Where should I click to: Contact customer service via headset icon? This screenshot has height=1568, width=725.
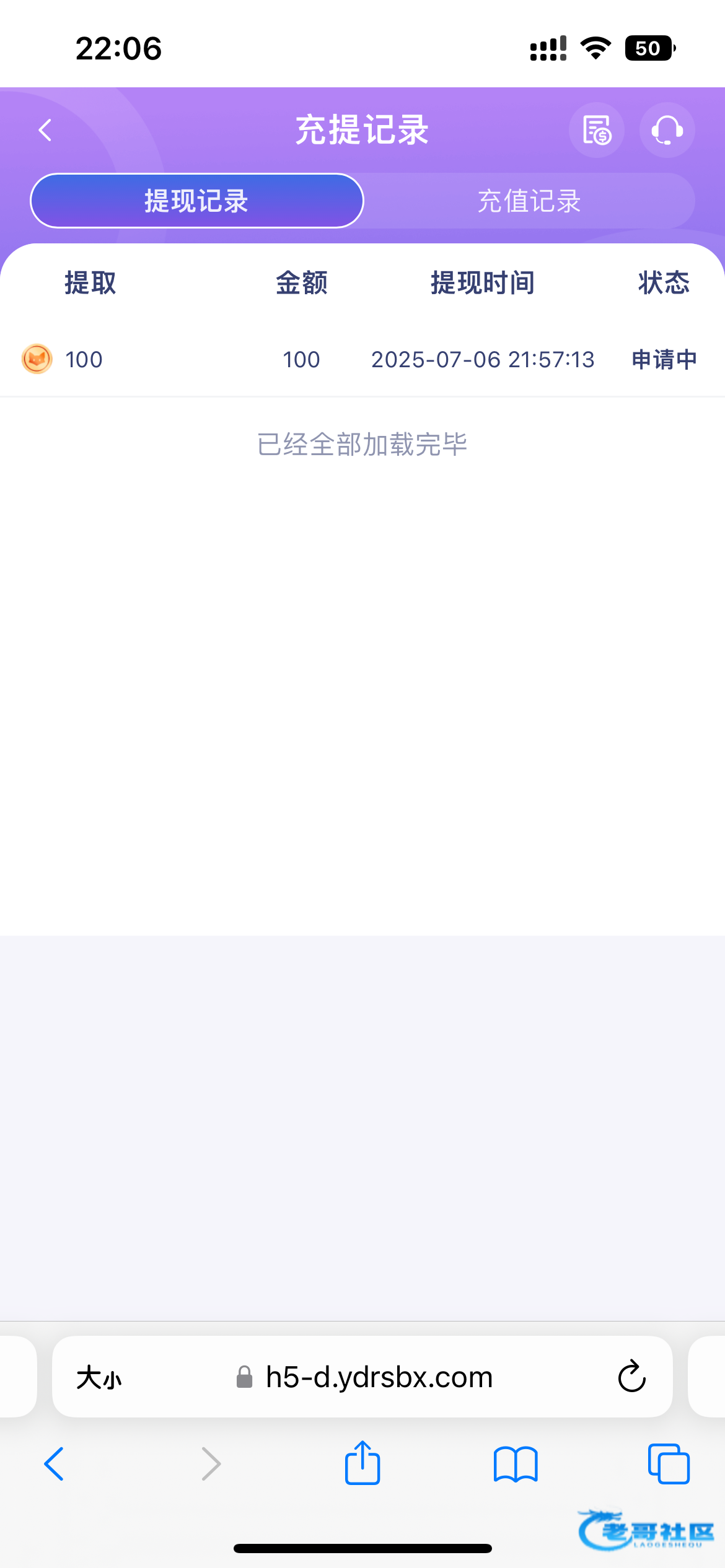pyautogui.click(x=667, y=130)
